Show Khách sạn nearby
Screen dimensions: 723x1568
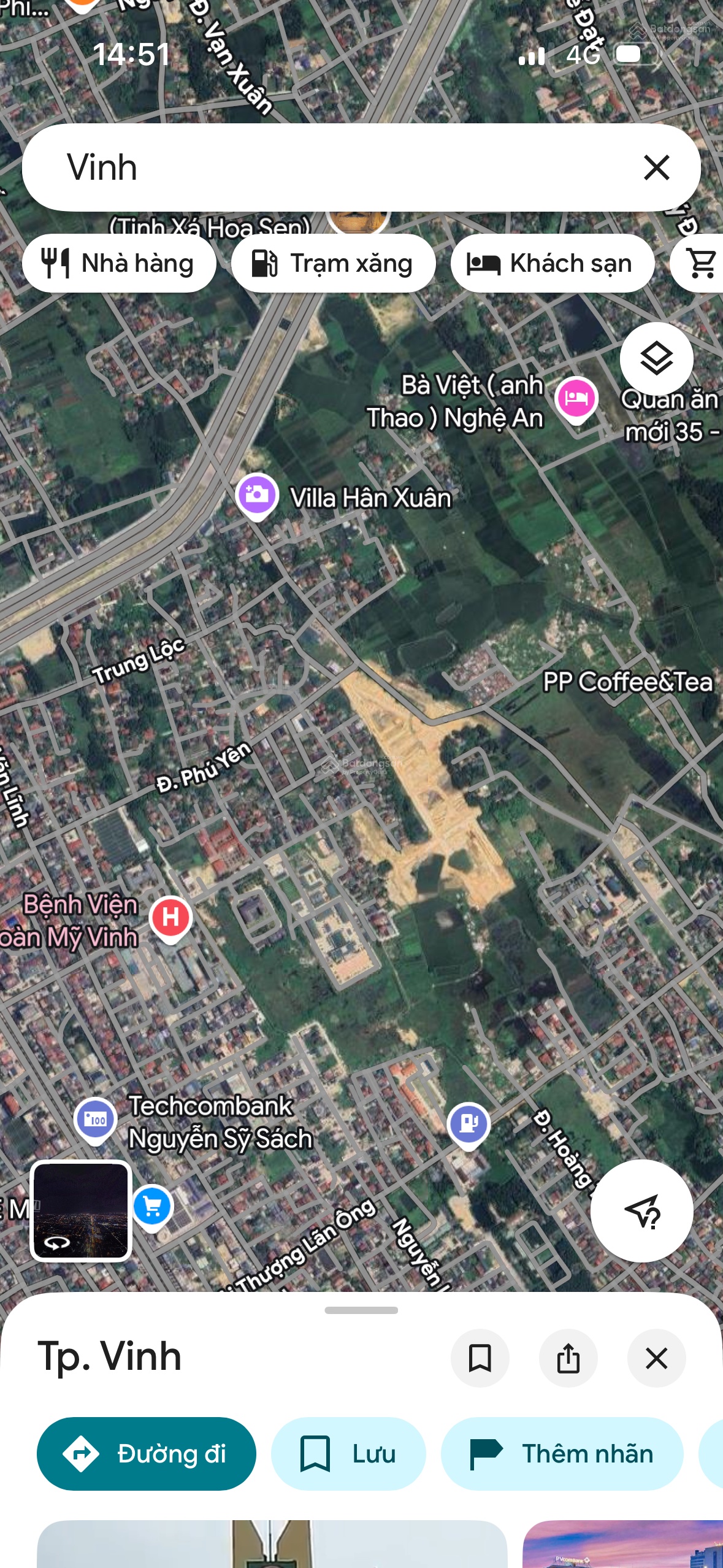pos(552,263)
